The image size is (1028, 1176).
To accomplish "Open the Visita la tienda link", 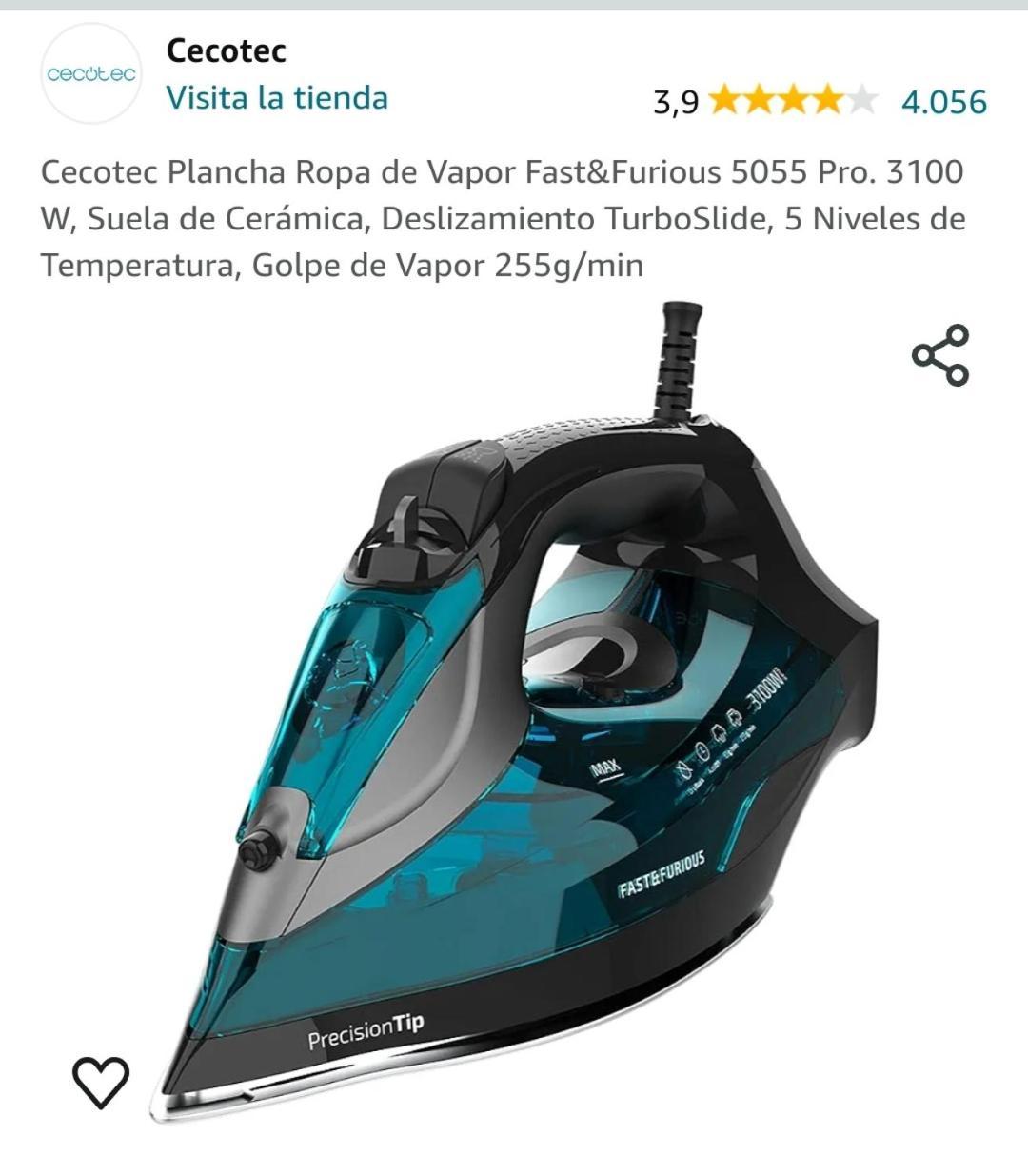I will [277, 98].
